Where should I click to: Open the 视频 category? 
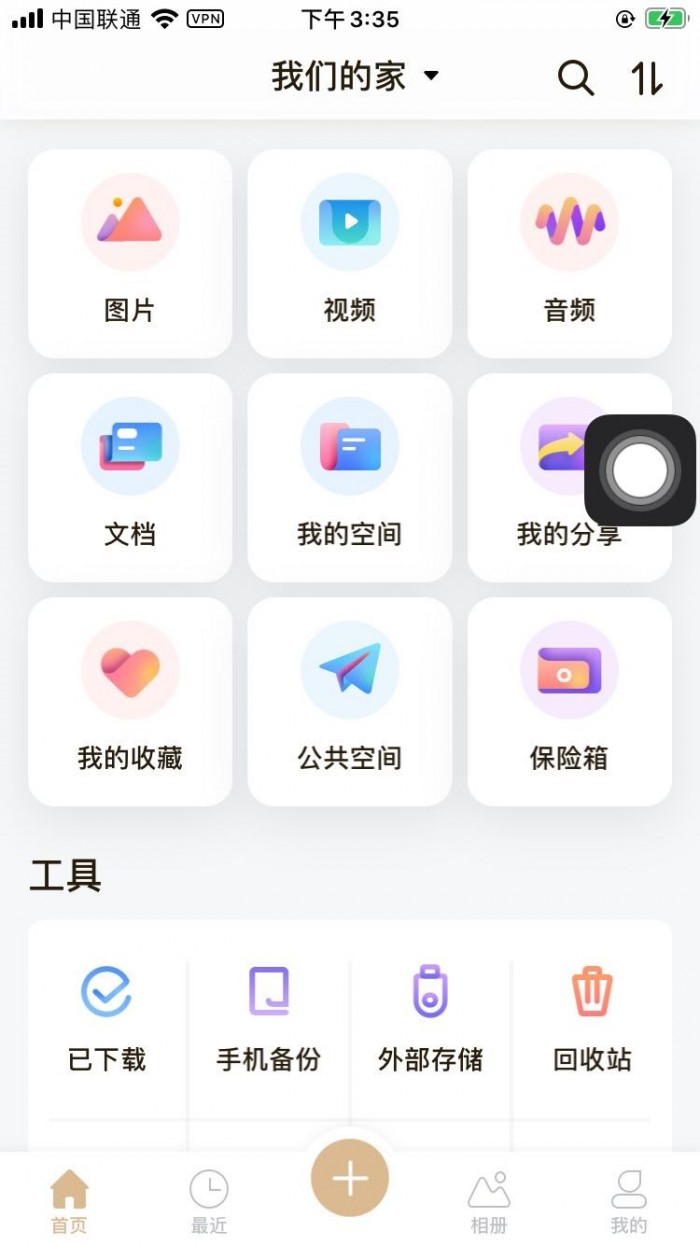(x=350, y=253)
